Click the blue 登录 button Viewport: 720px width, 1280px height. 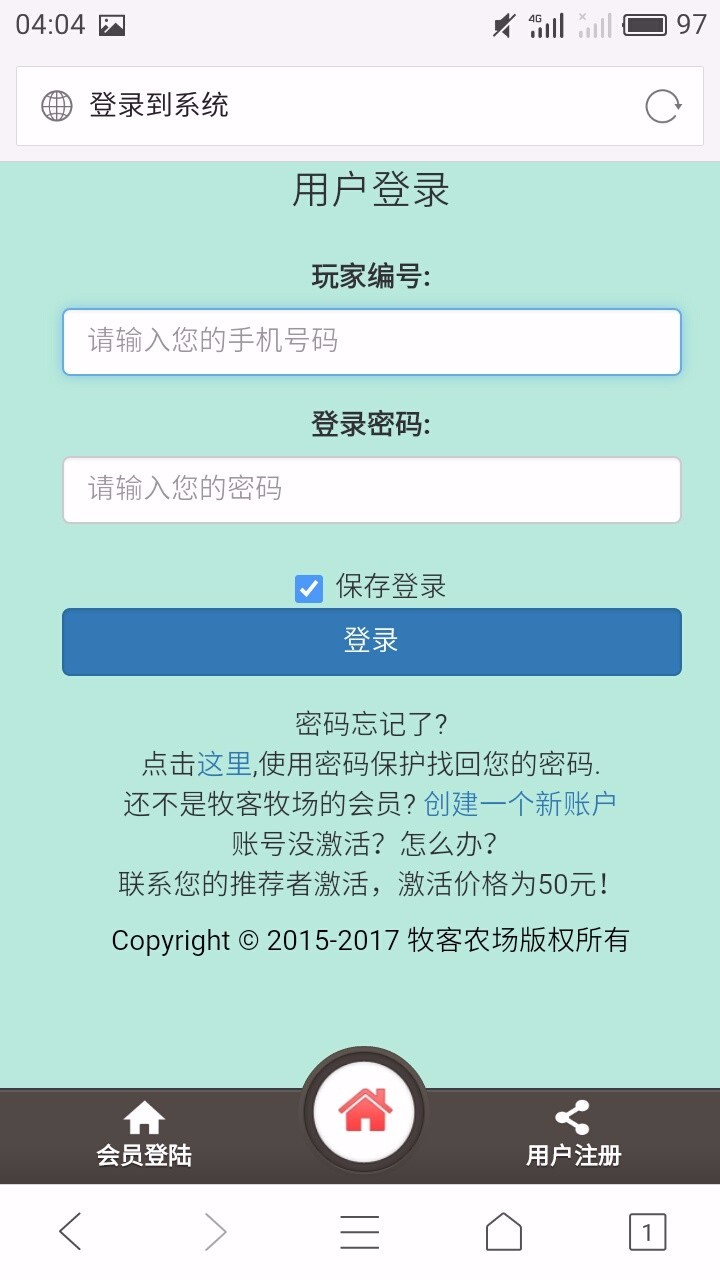click(x=371, y=642)
